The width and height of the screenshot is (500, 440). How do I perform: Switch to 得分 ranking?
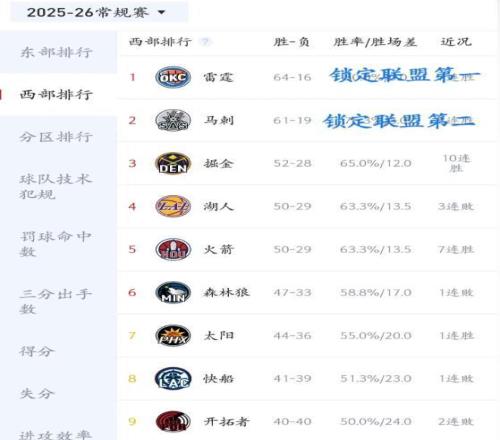pyautogui.click(x=58, y=351)
